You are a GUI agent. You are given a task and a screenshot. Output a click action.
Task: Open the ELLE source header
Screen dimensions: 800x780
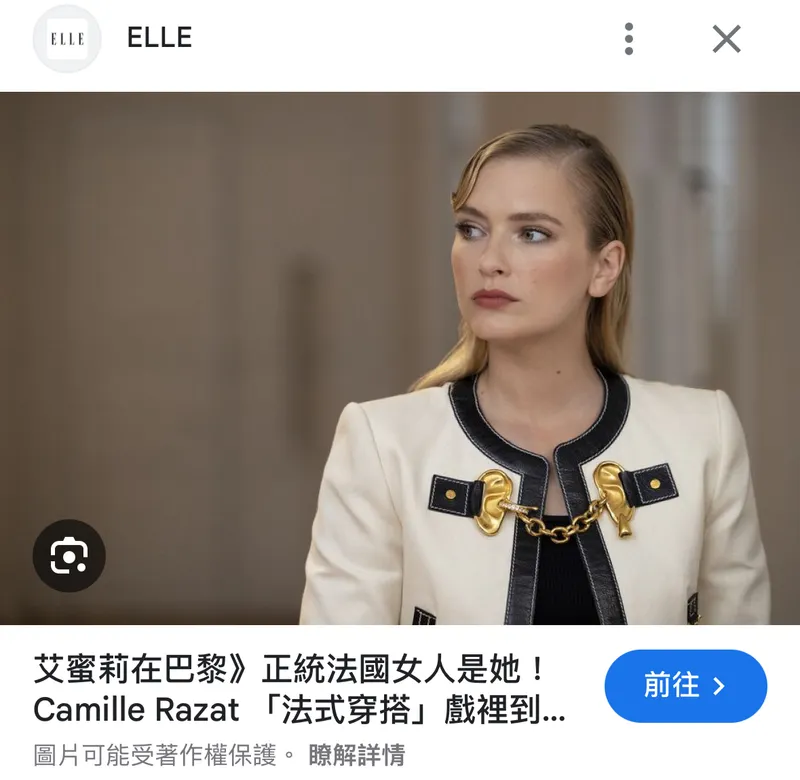click(x=159, y=38)
